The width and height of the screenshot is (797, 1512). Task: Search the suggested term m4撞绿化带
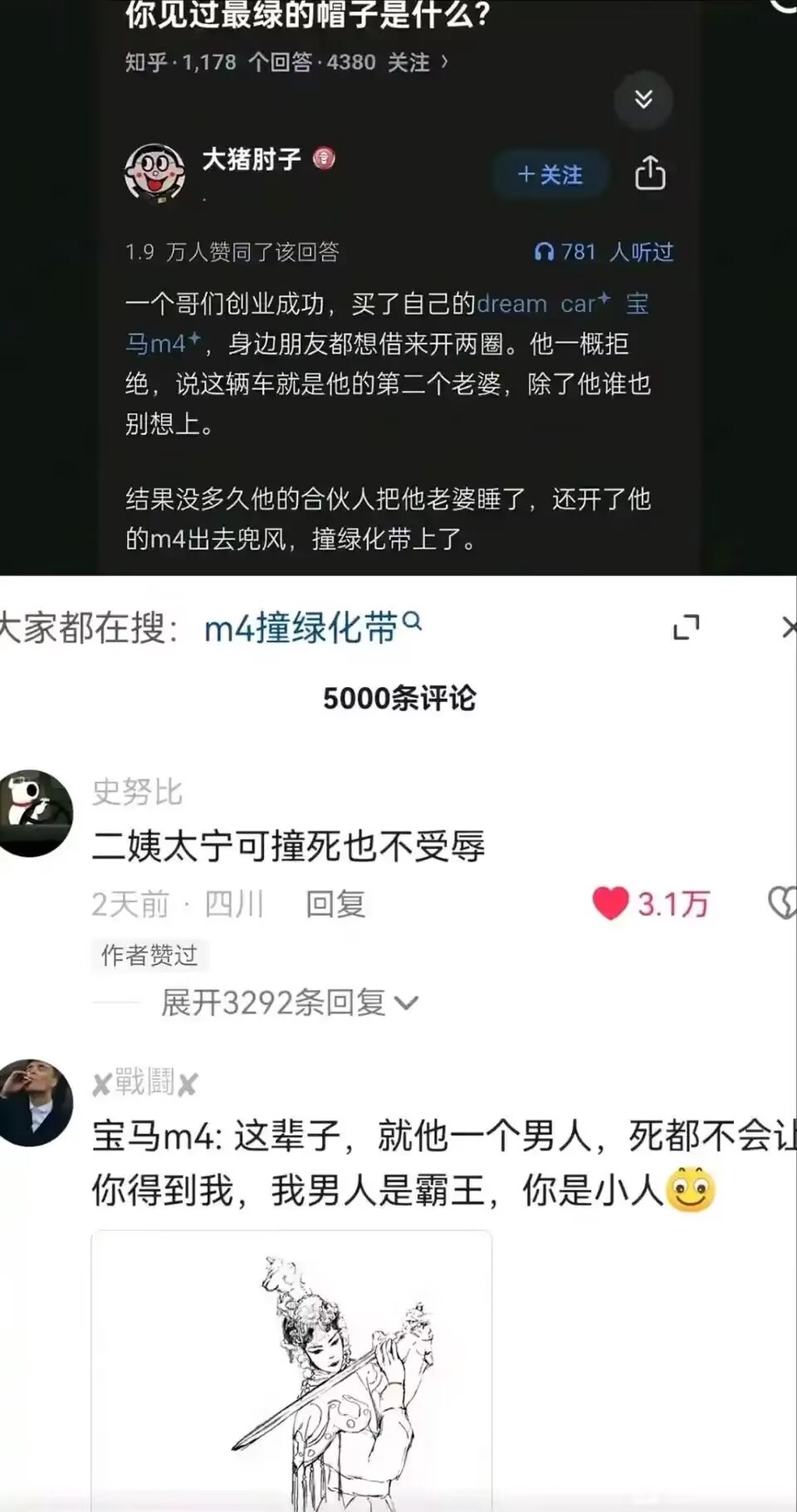pyautogui.click(x=311, y=628)
